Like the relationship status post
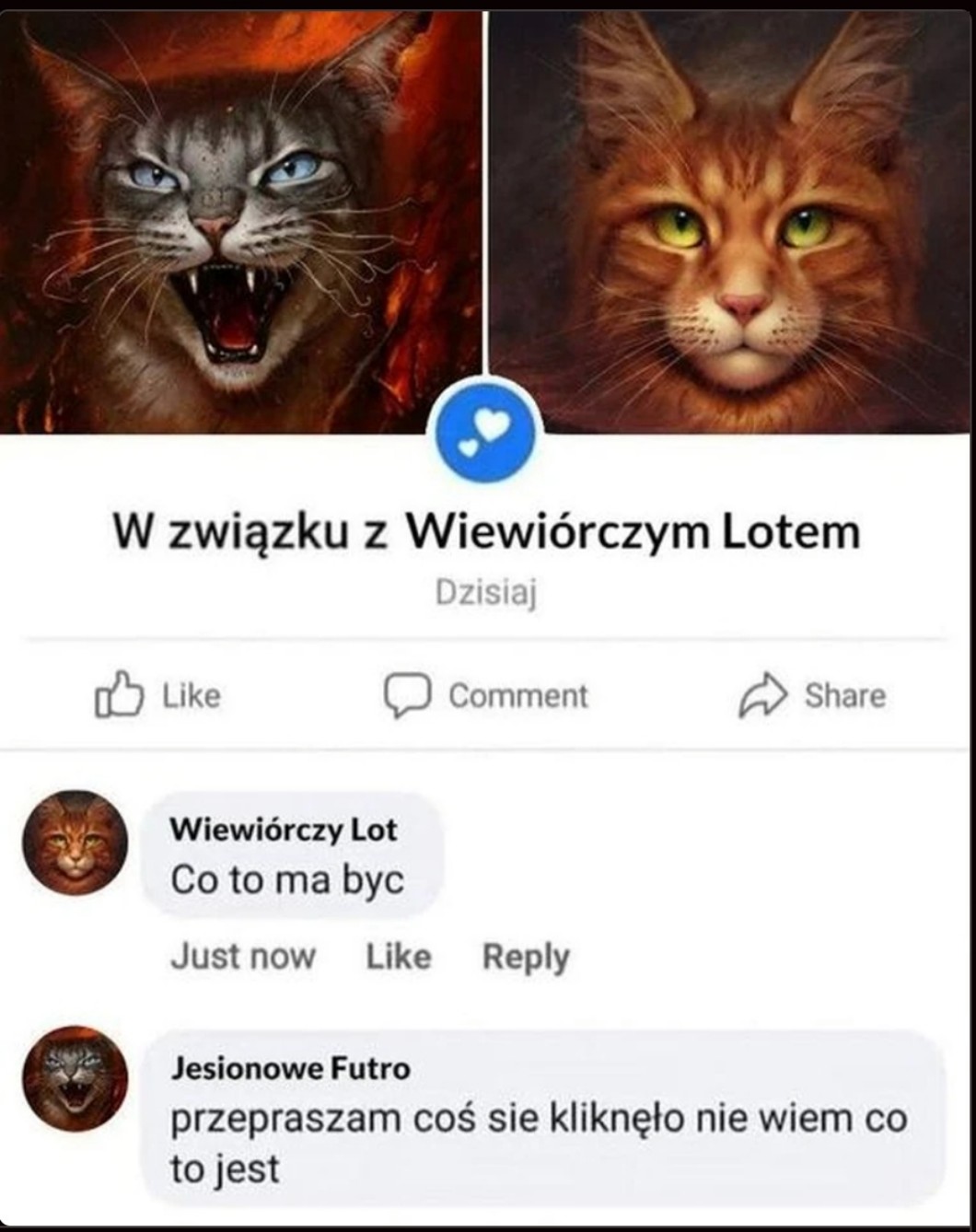976x1232 pixels. coord(158,695)
